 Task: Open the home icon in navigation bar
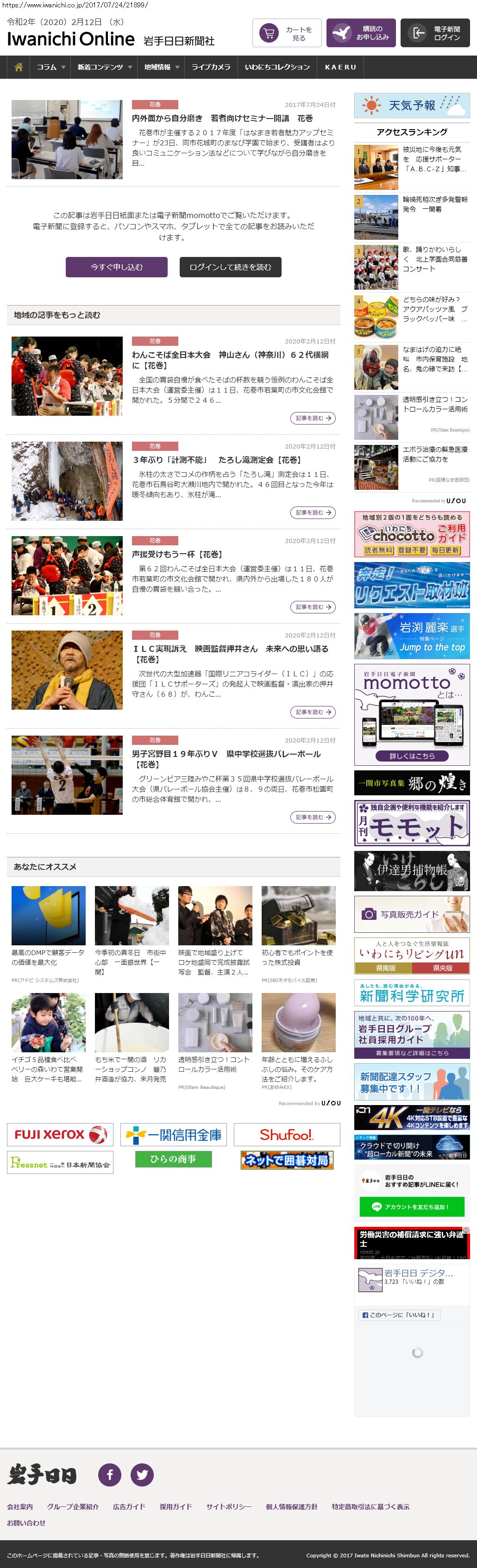point(18,67)
